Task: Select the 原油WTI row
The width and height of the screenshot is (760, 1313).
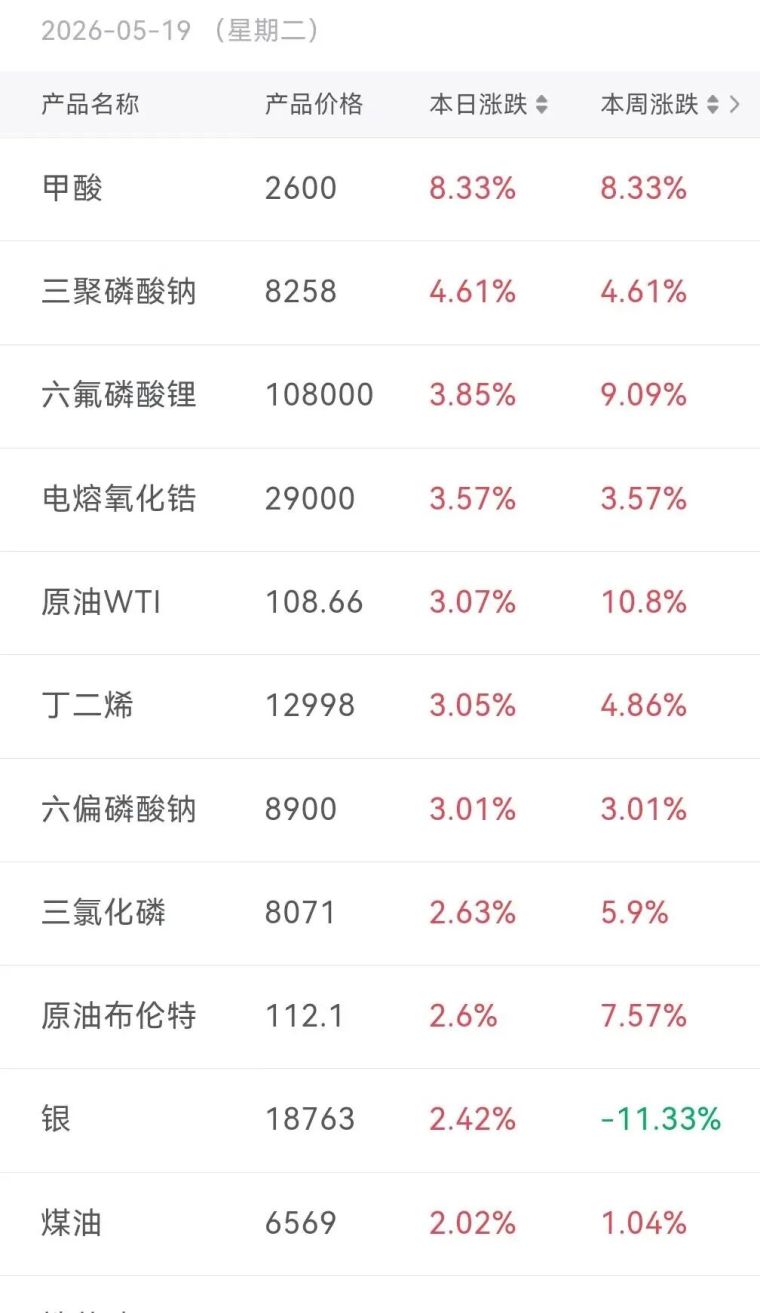Action: click(x=380, y=603)
